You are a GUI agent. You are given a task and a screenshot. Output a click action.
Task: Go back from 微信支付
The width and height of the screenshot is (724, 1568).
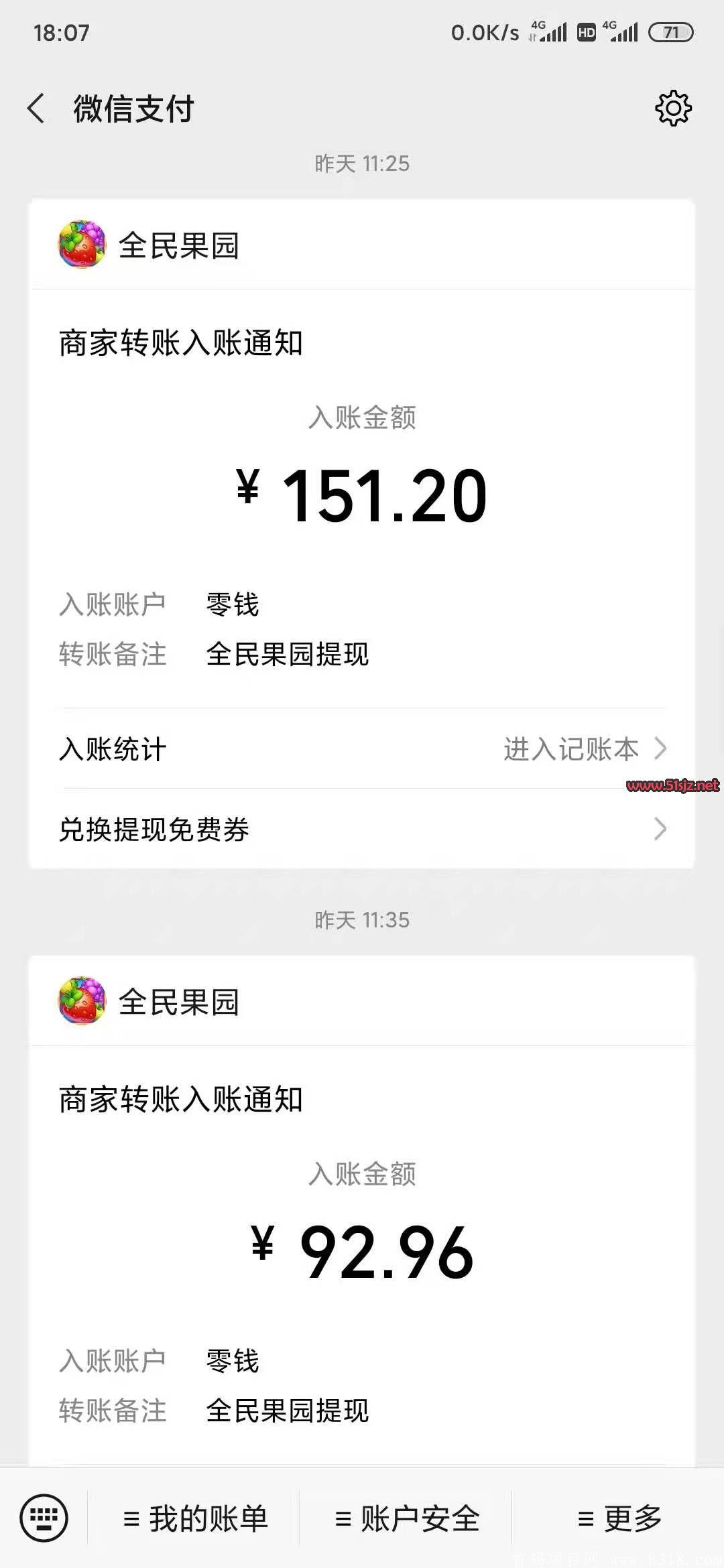[36, 109]
